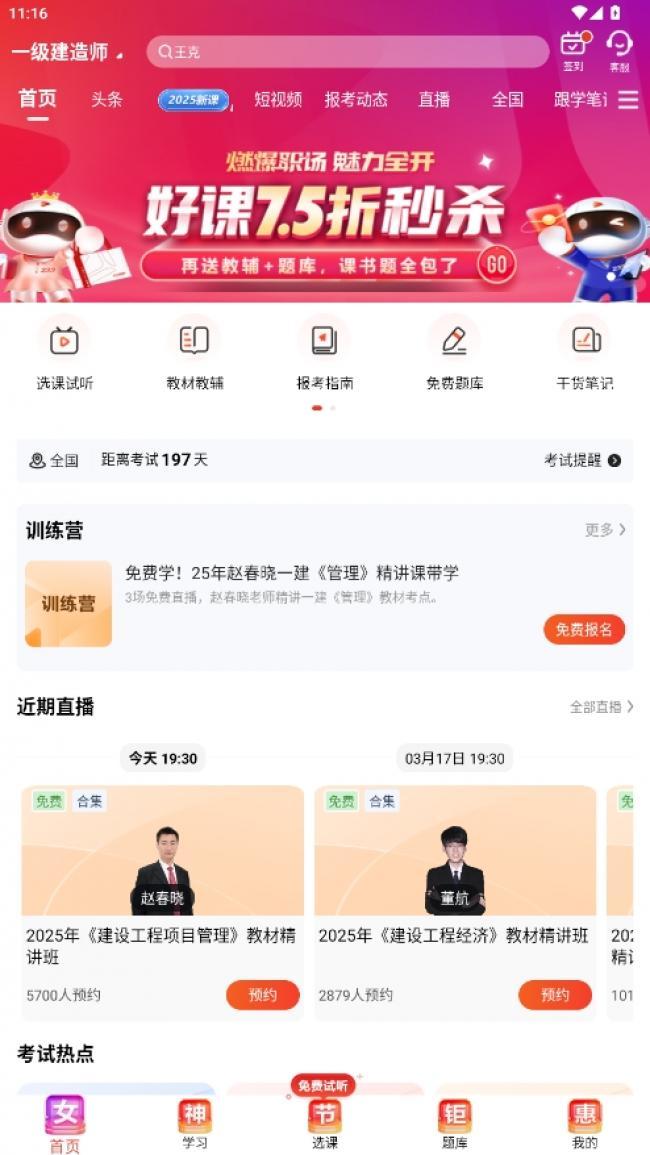This screenshot has width=650, height=1155.
Task: Tap 免费报名 for the 赵春晓 training camp
Action: click(x=584, y=629)
